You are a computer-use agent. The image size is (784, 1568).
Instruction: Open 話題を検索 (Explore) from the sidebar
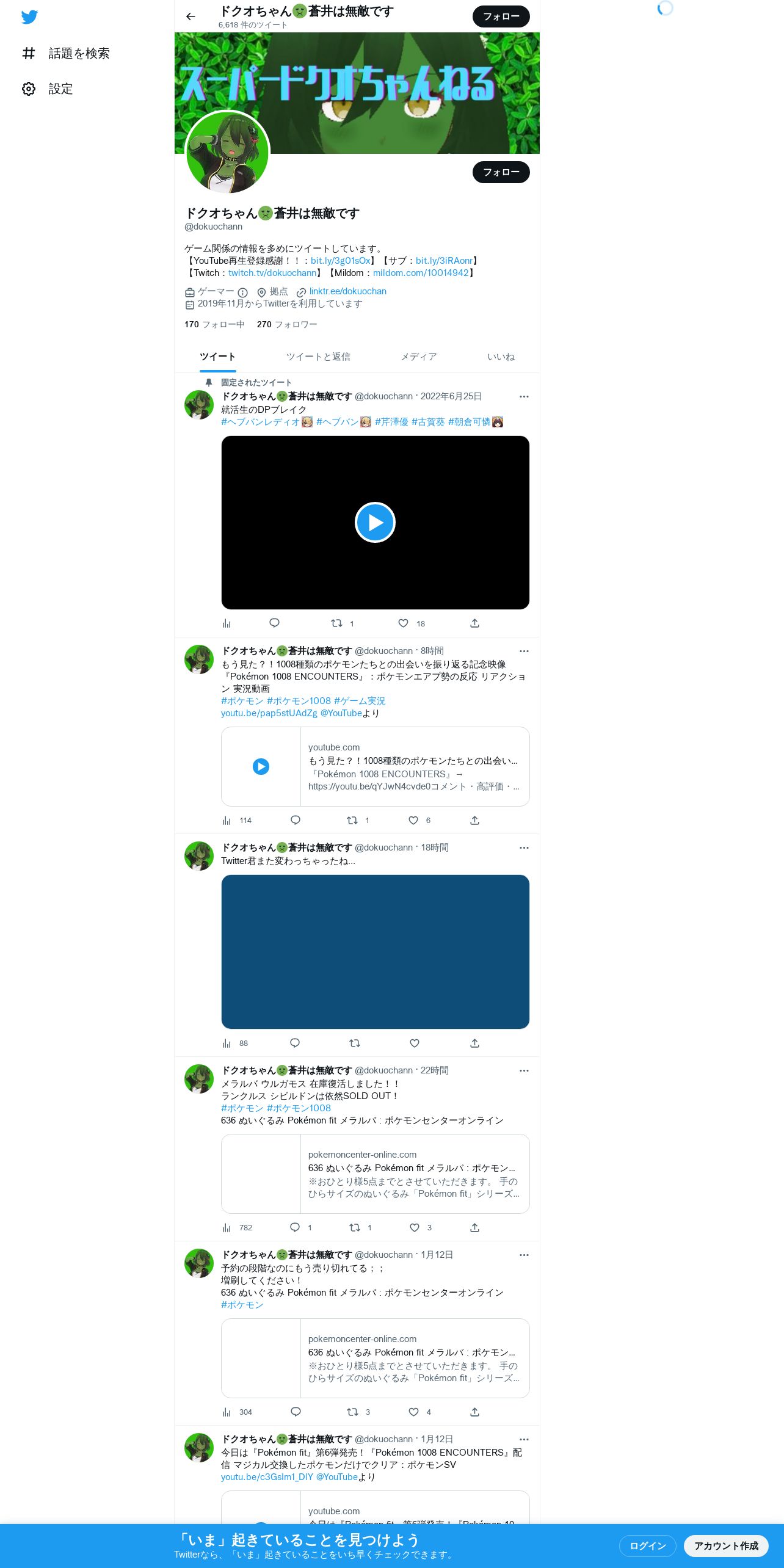pos(66,54)
